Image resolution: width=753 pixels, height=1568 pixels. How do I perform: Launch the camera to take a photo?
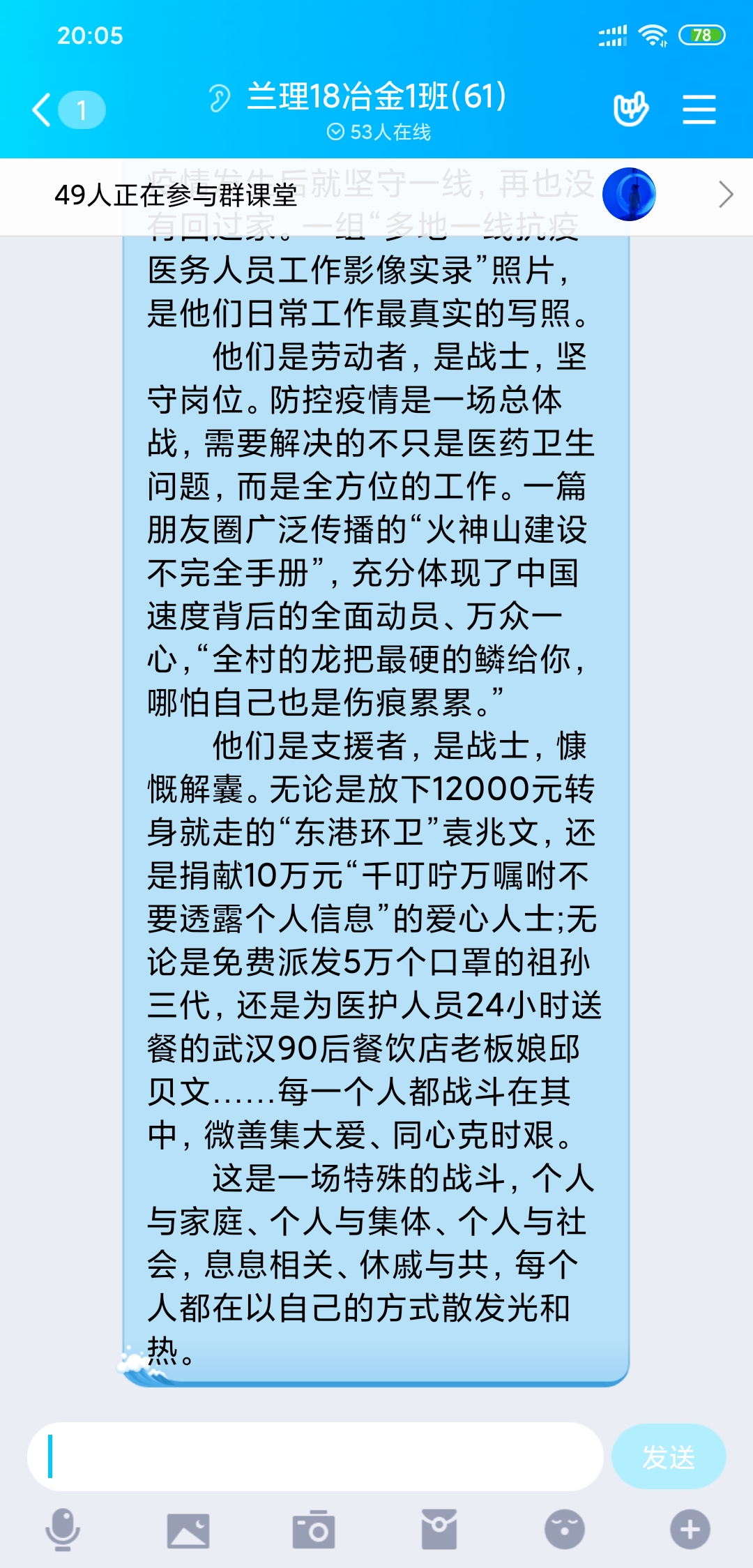click(x=314, y=1529)
